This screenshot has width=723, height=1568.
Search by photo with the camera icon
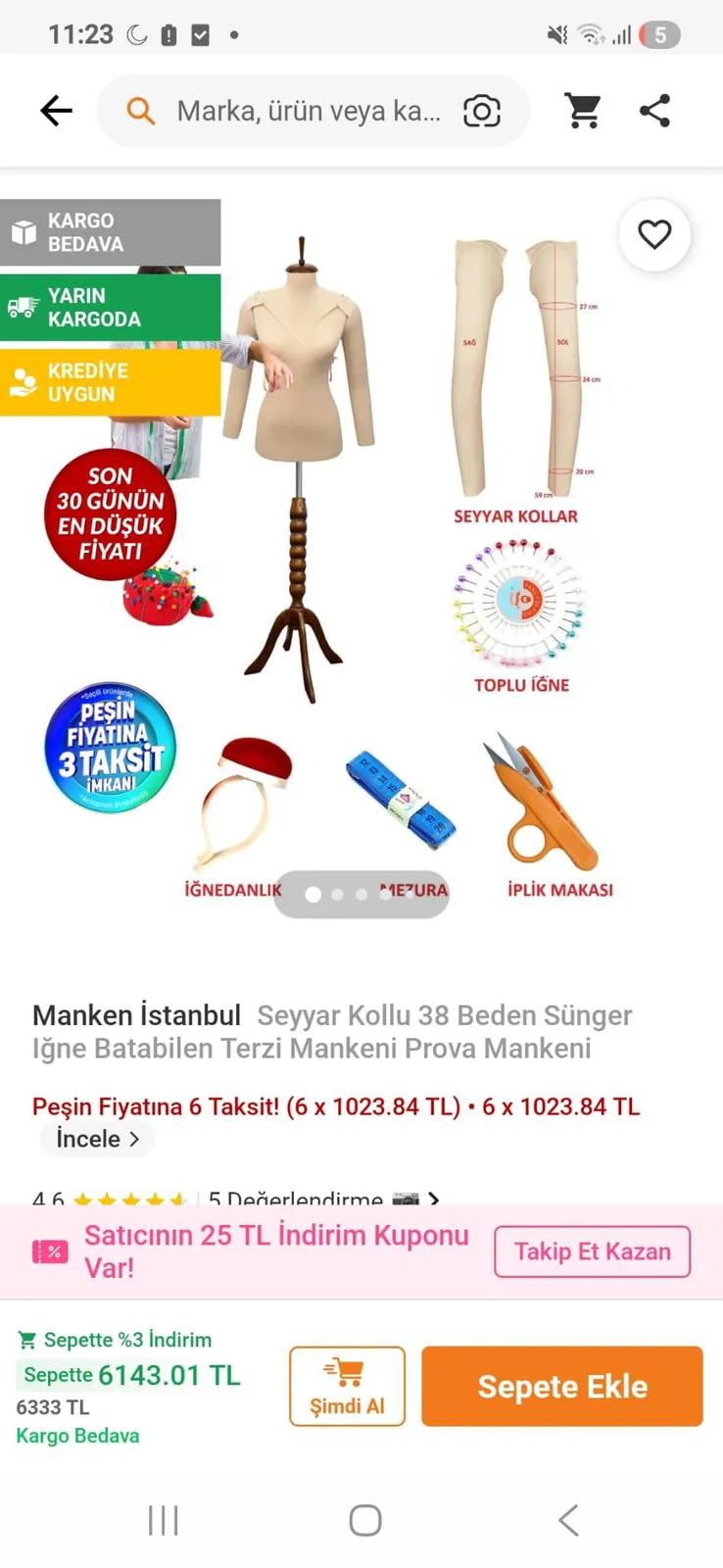(x=481, y=111)
